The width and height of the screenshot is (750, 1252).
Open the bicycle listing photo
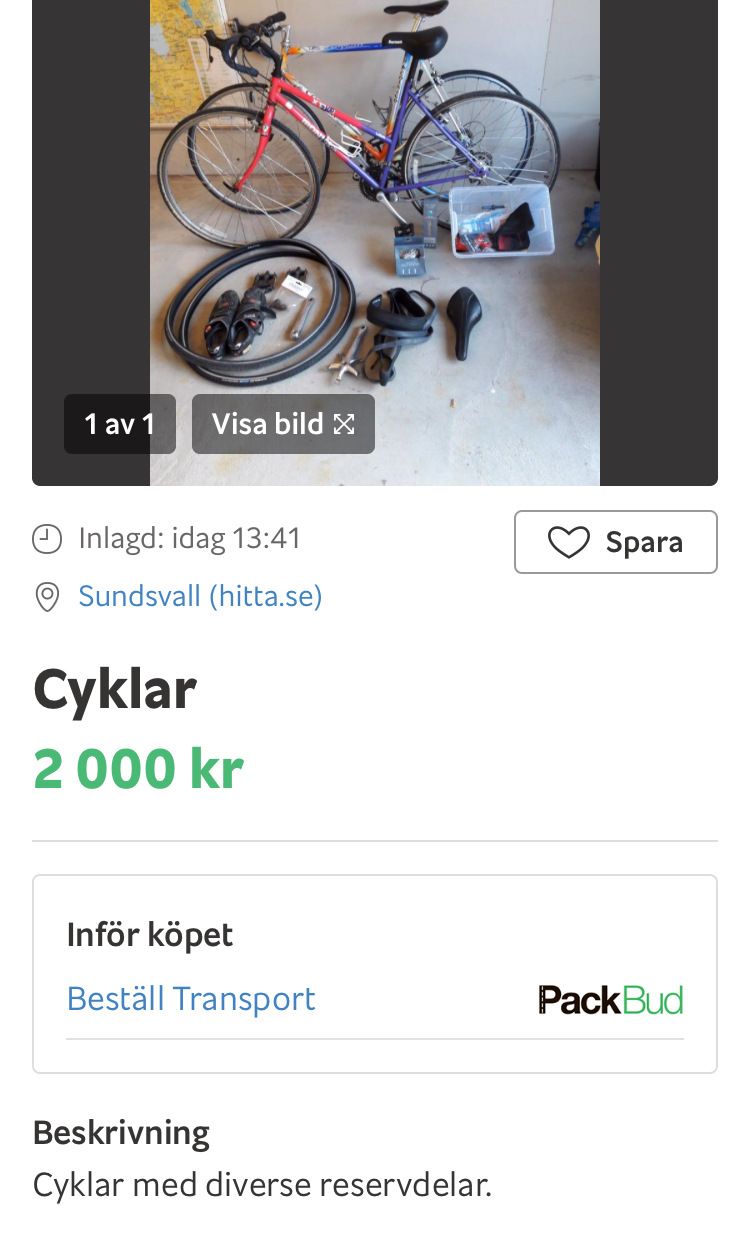pyautogui.click(x=375, y=200)
